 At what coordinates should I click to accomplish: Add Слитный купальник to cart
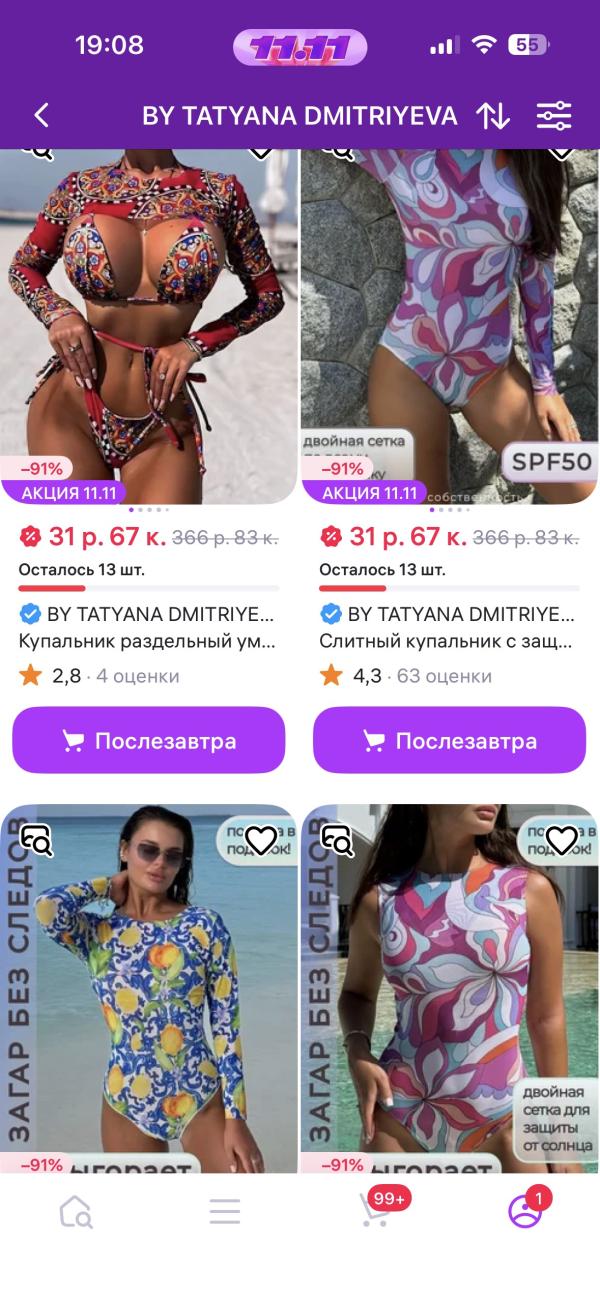pos(449,741)
